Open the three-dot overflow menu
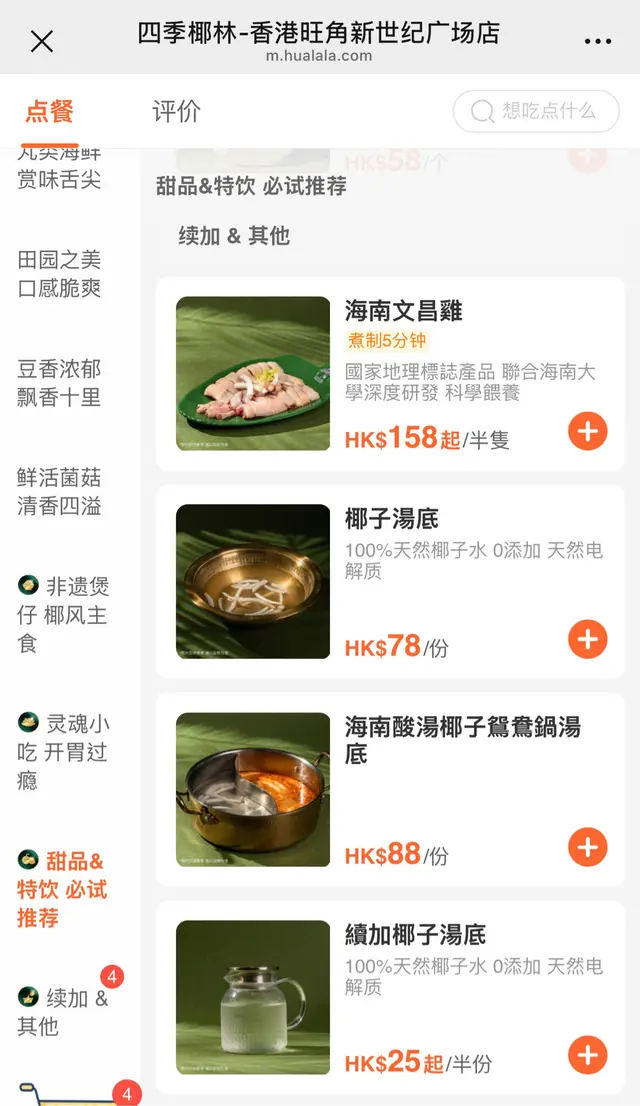 coord(597,41)
